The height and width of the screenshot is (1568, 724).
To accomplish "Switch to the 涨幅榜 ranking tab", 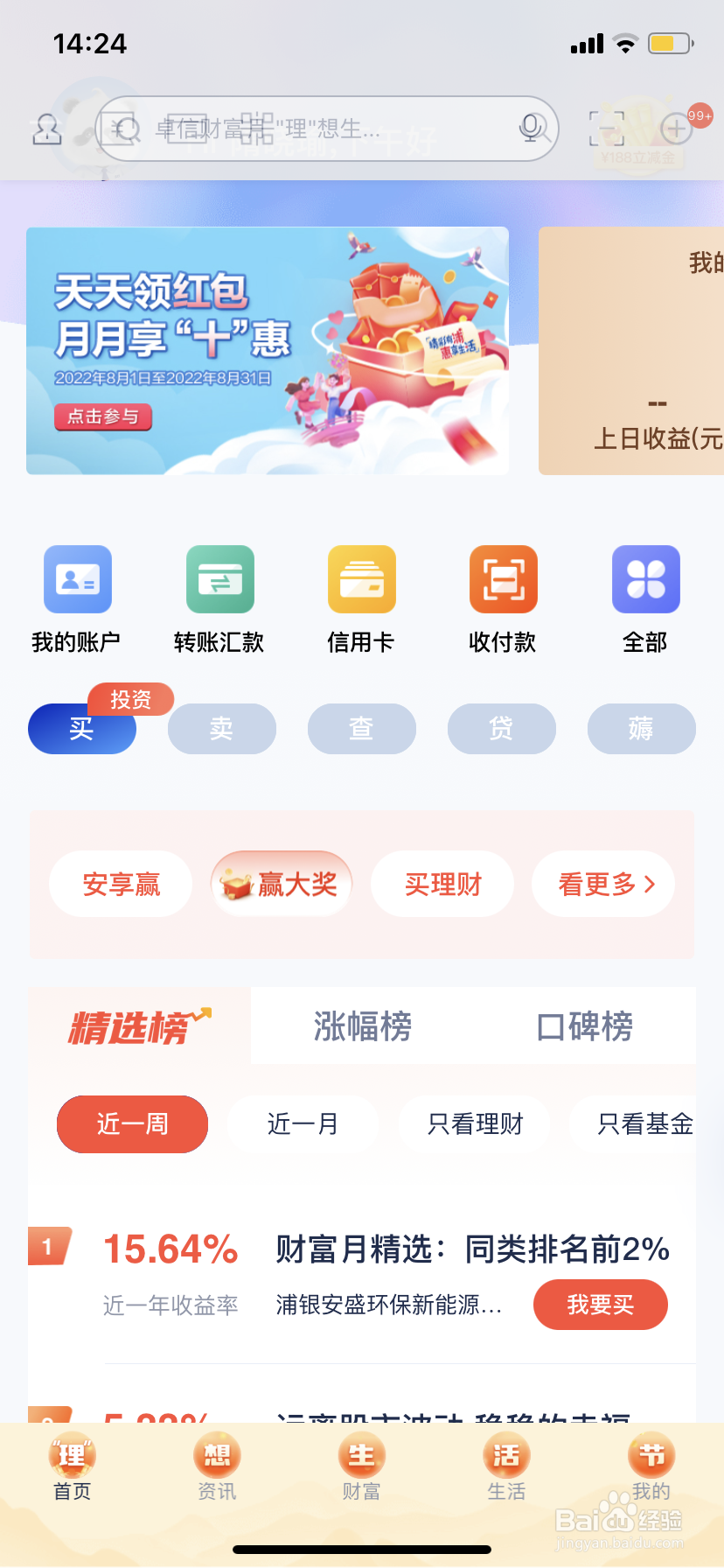I will [361, 1025].
